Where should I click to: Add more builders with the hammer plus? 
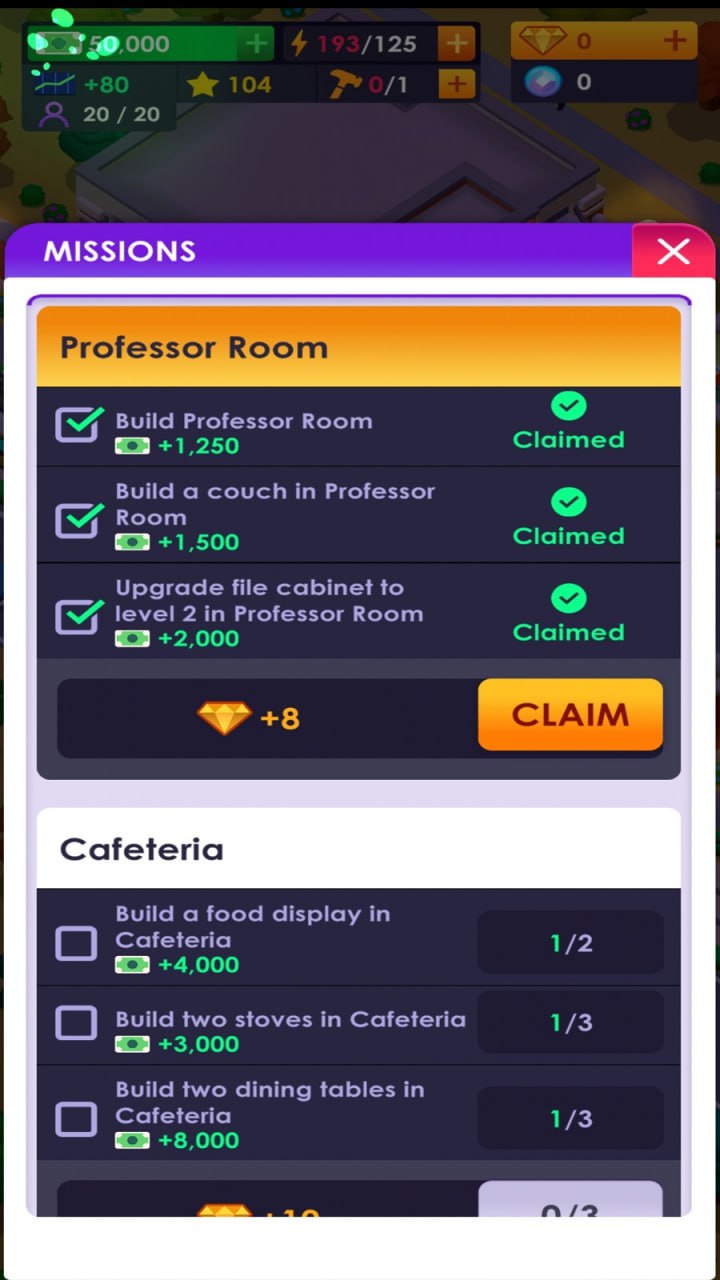click(x=456, y=85)
